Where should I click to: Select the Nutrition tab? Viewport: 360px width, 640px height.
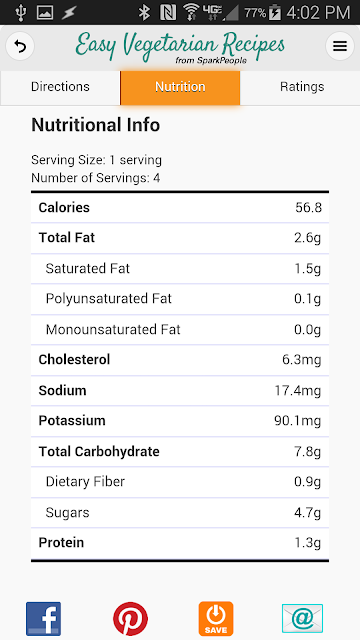[180, 88]
